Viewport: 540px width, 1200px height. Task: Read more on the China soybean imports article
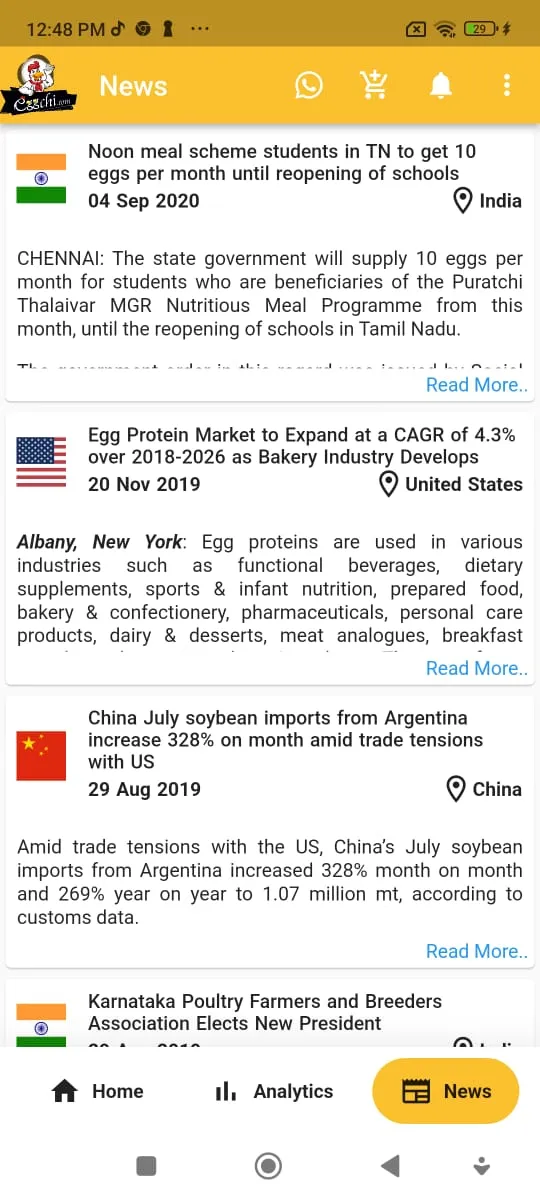(477, 951)
